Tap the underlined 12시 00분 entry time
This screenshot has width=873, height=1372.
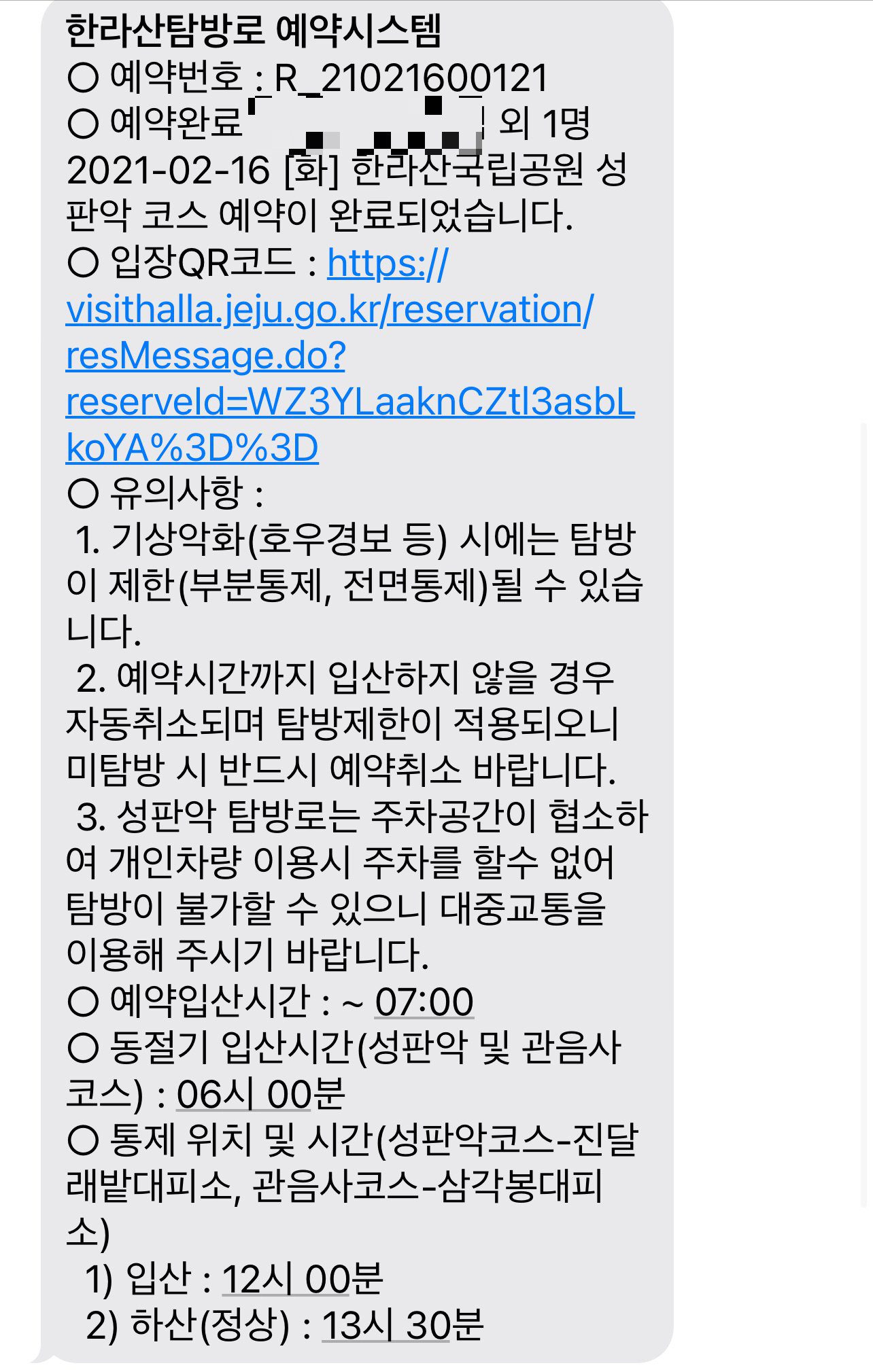[302, 1280]
